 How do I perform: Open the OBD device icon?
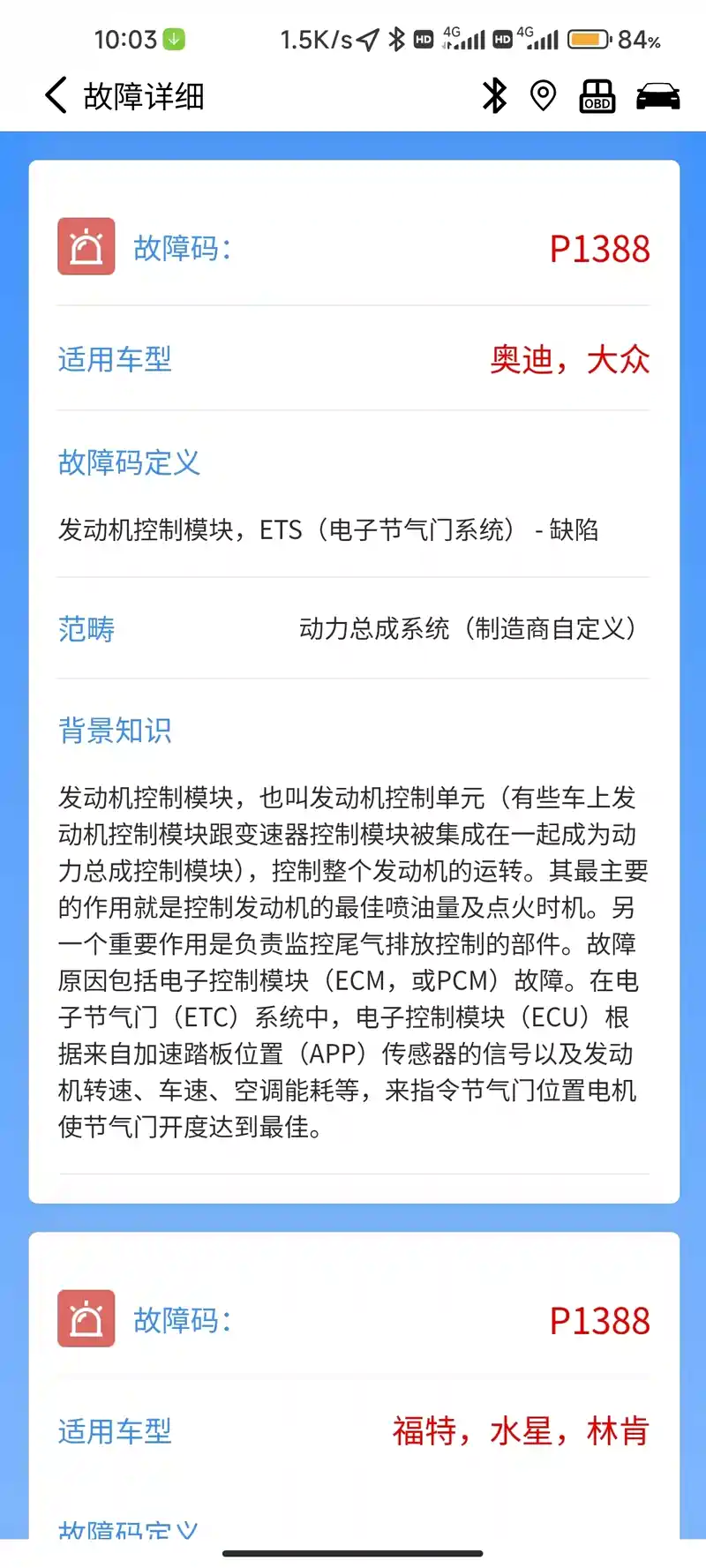point(597,95)
